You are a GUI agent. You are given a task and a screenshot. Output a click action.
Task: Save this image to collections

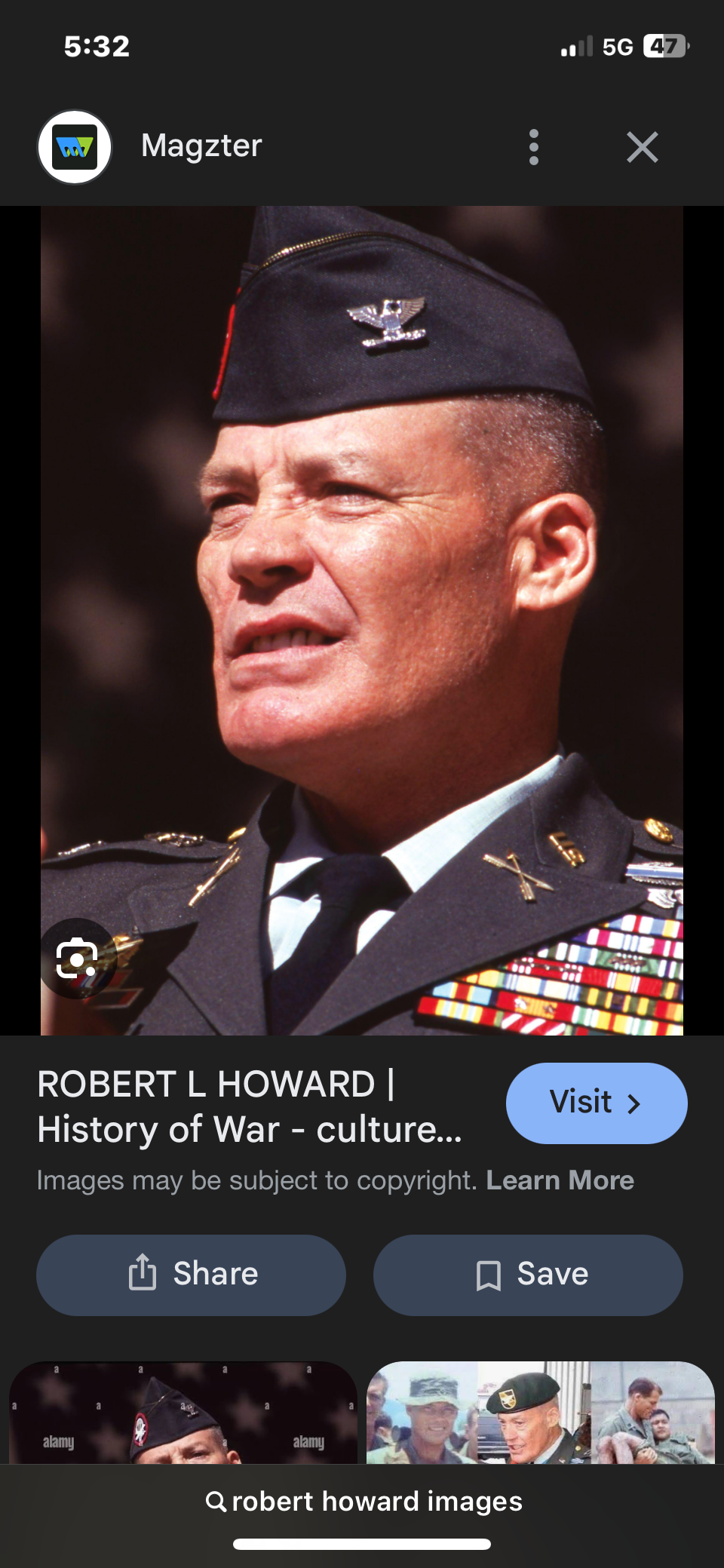528,1275
